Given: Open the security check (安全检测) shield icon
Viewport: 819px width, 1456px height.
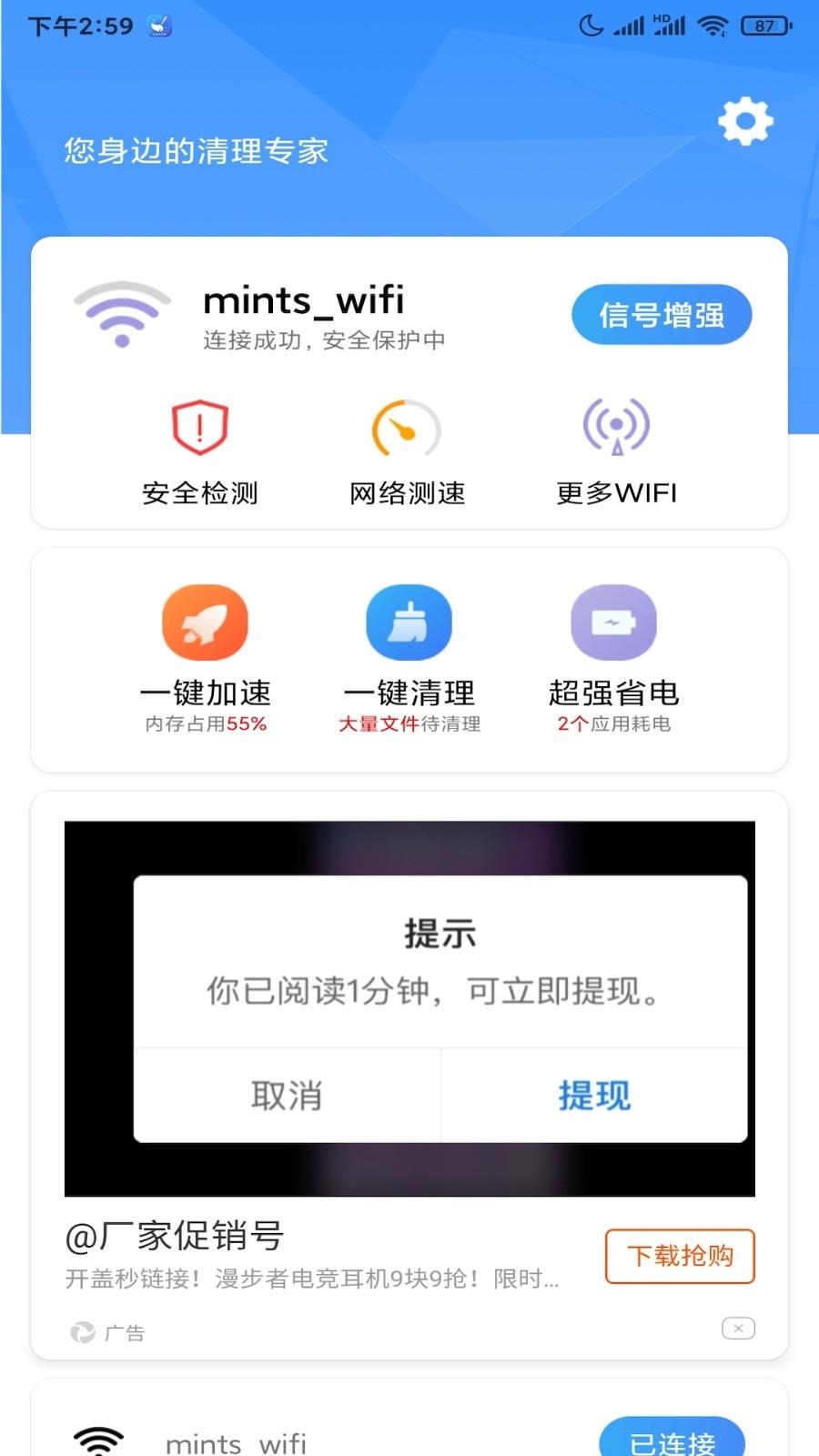Looking at the screenshot, I should click(x=198, y=426).
